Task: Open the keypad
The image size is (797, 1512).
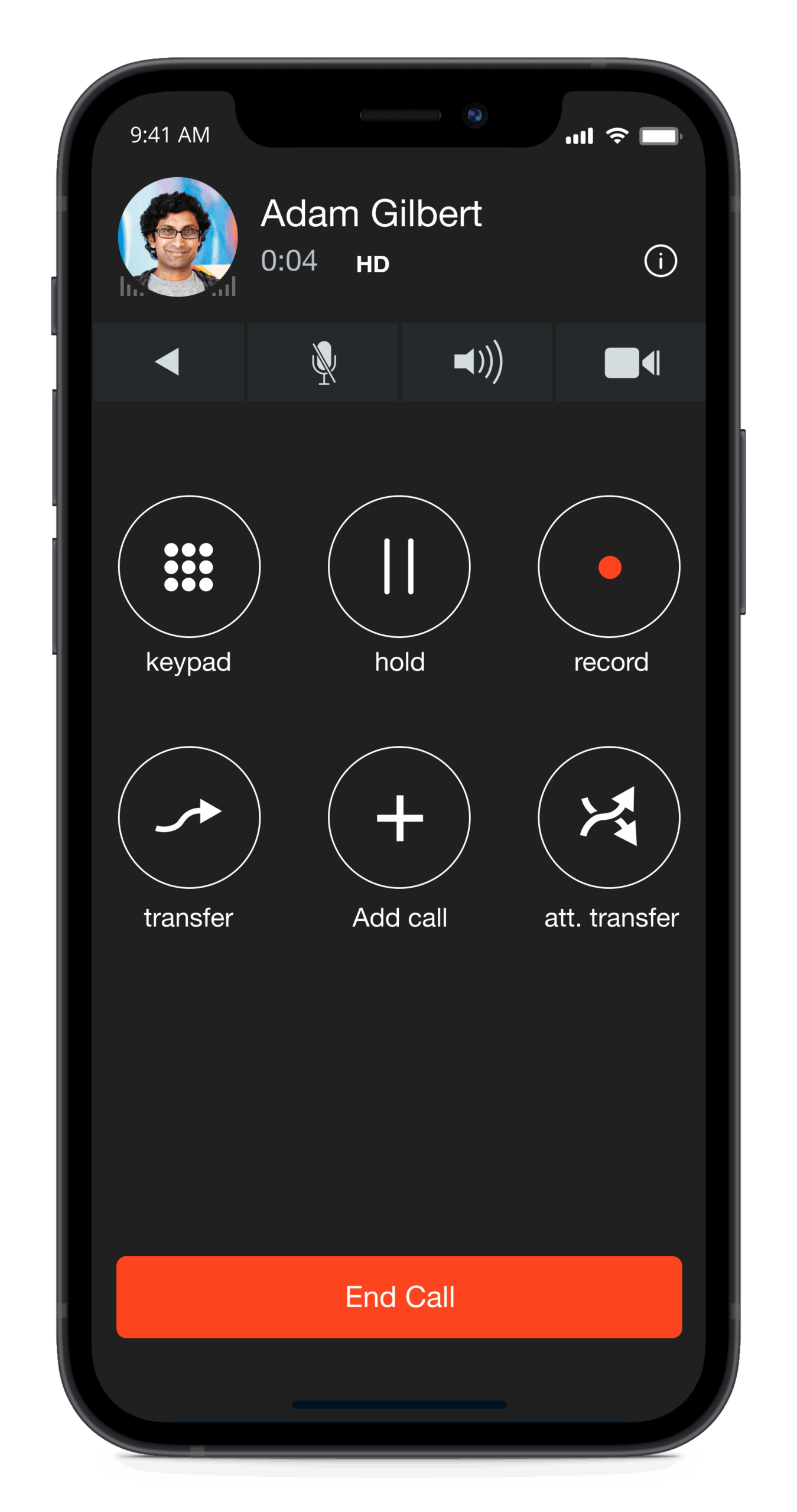Action: pyautogui.click(x=189, y=566)
